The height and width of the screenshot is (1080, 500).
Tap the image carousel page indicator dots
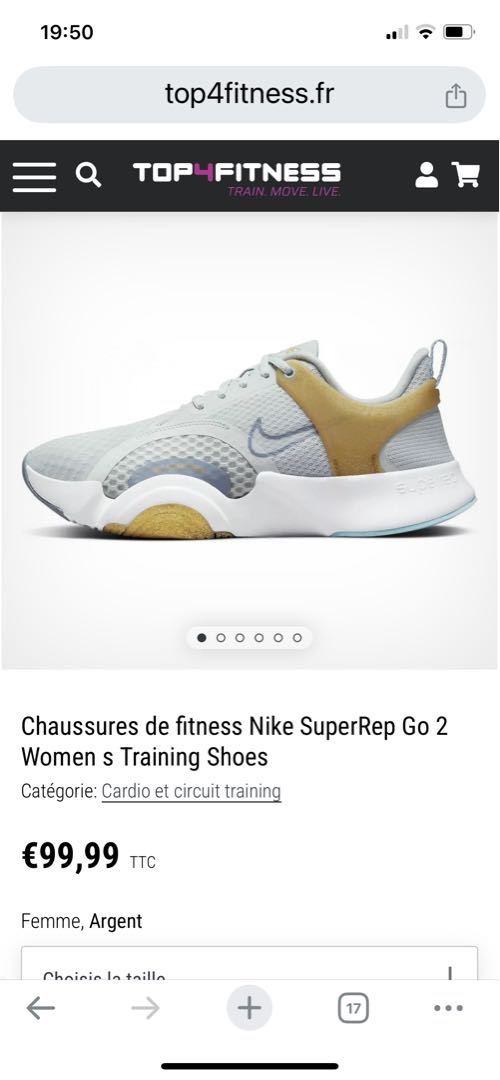(249, 638)
